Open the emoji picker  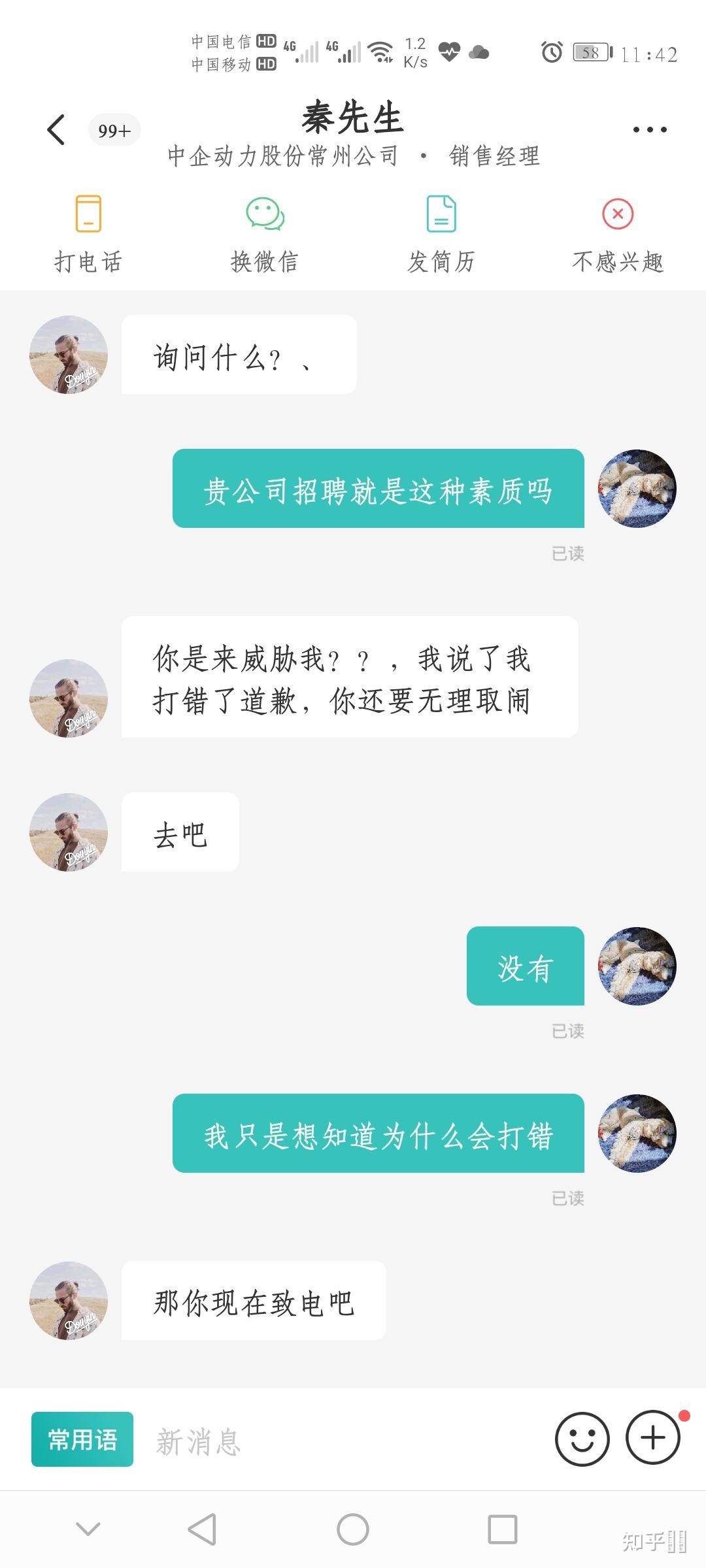coord(582,1439)
